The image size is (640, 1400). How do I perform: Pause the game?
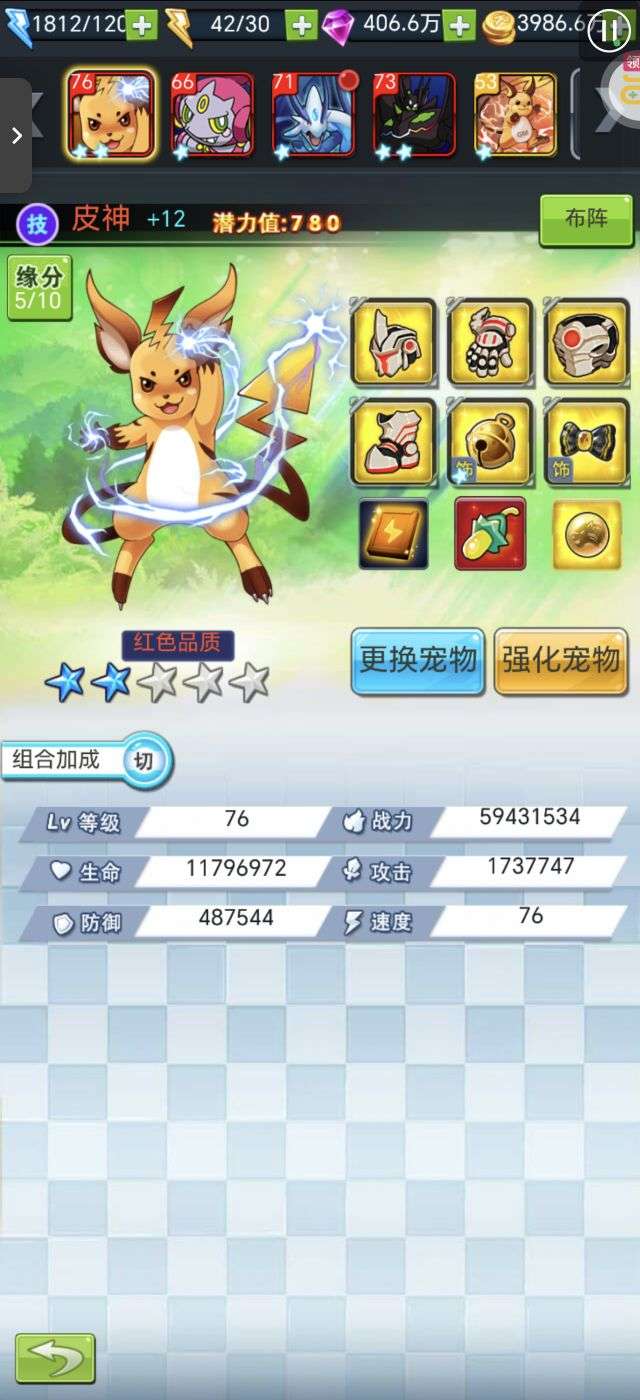click(608, 32)
